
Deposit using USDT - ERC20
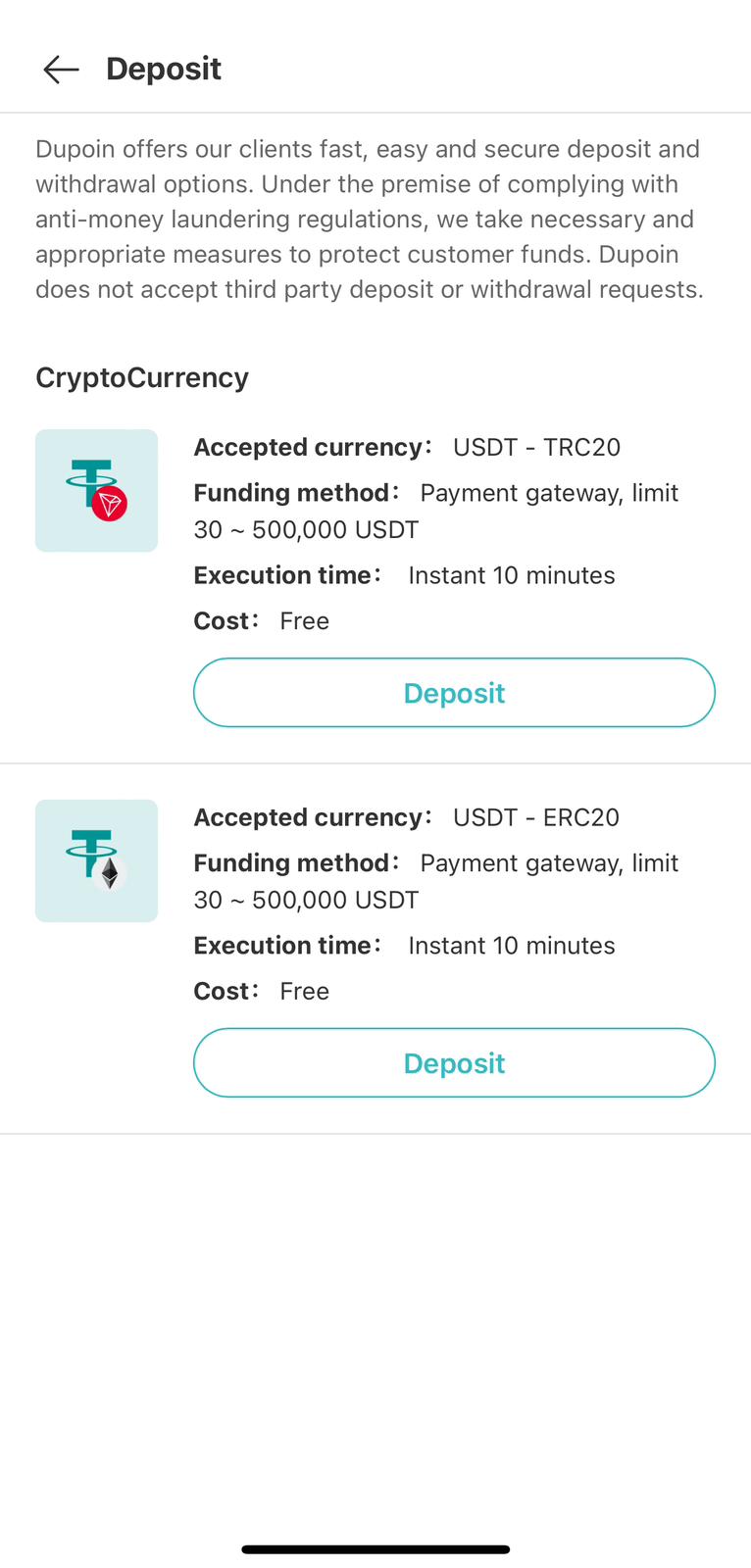tap(454, 1063)
